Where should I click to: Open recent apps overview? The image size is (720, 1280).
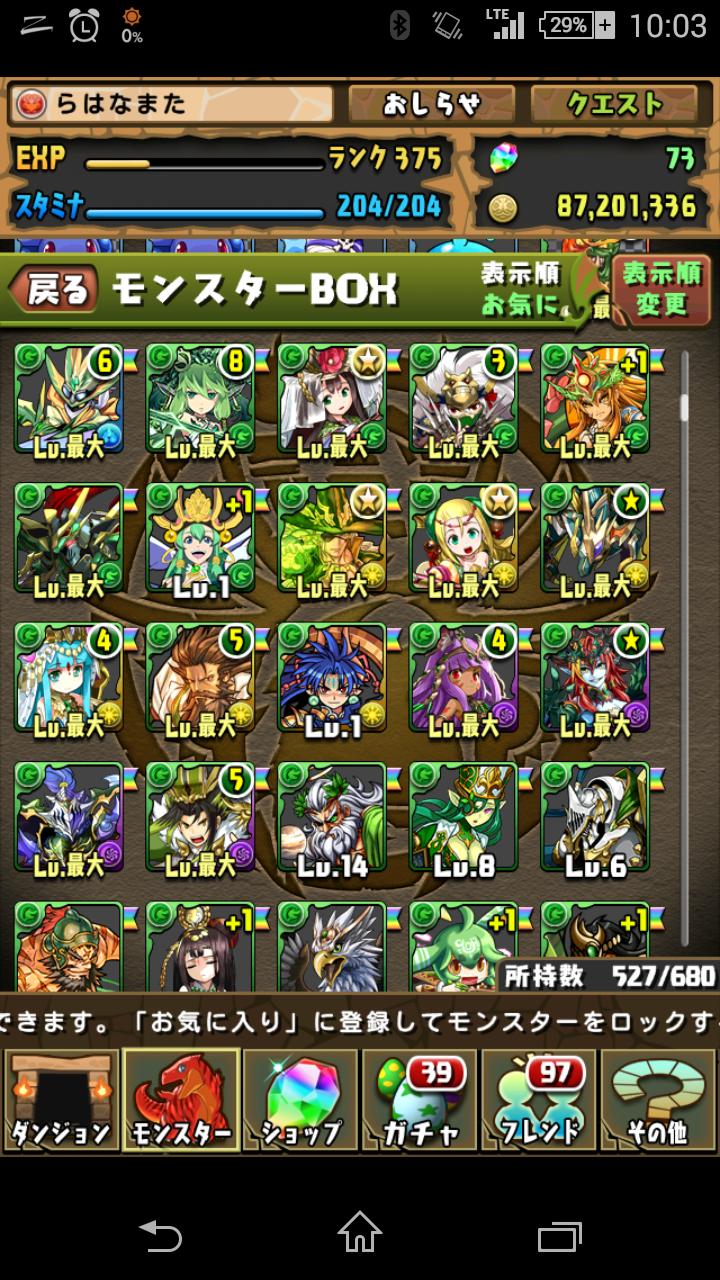(559, 1233)
